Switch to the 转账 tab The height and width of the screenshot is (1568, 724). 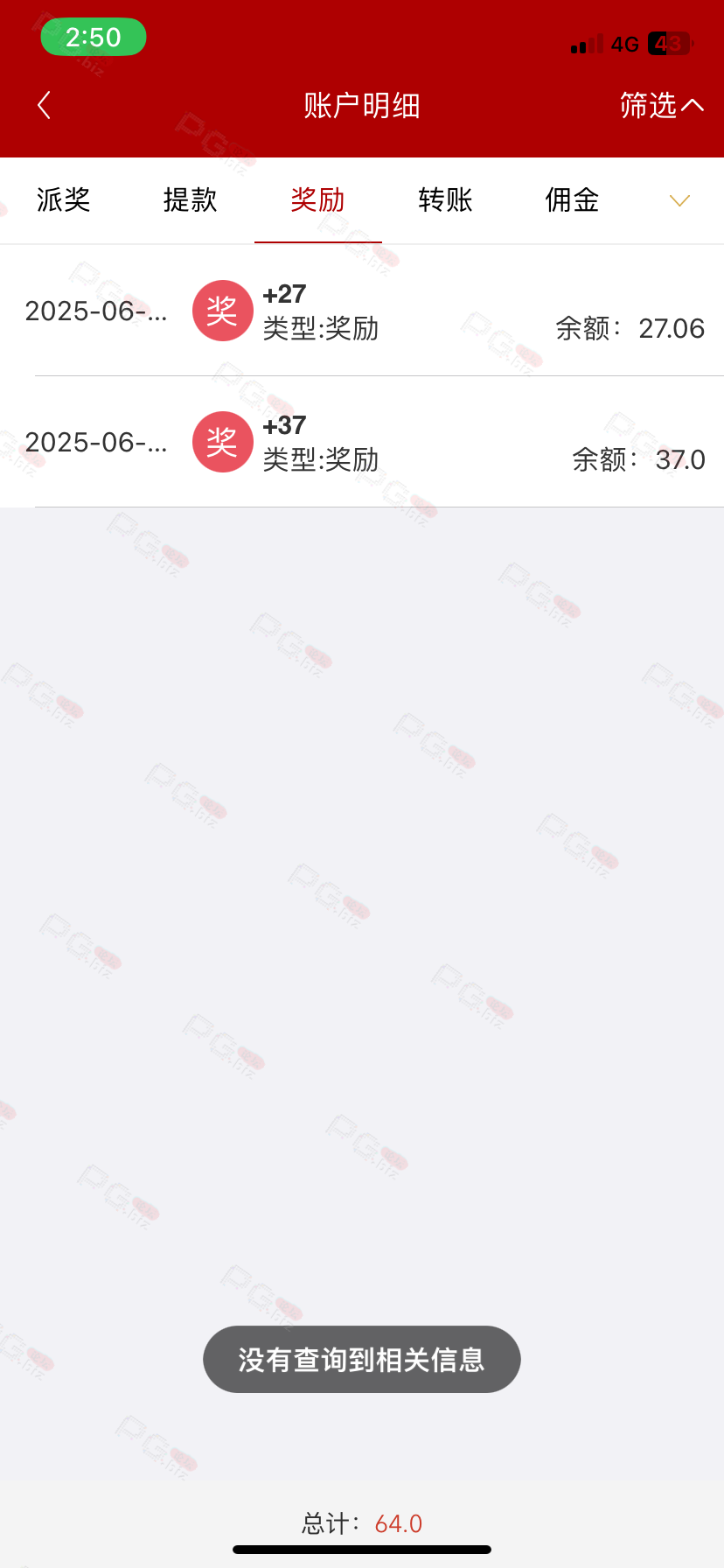click(445, 200)
